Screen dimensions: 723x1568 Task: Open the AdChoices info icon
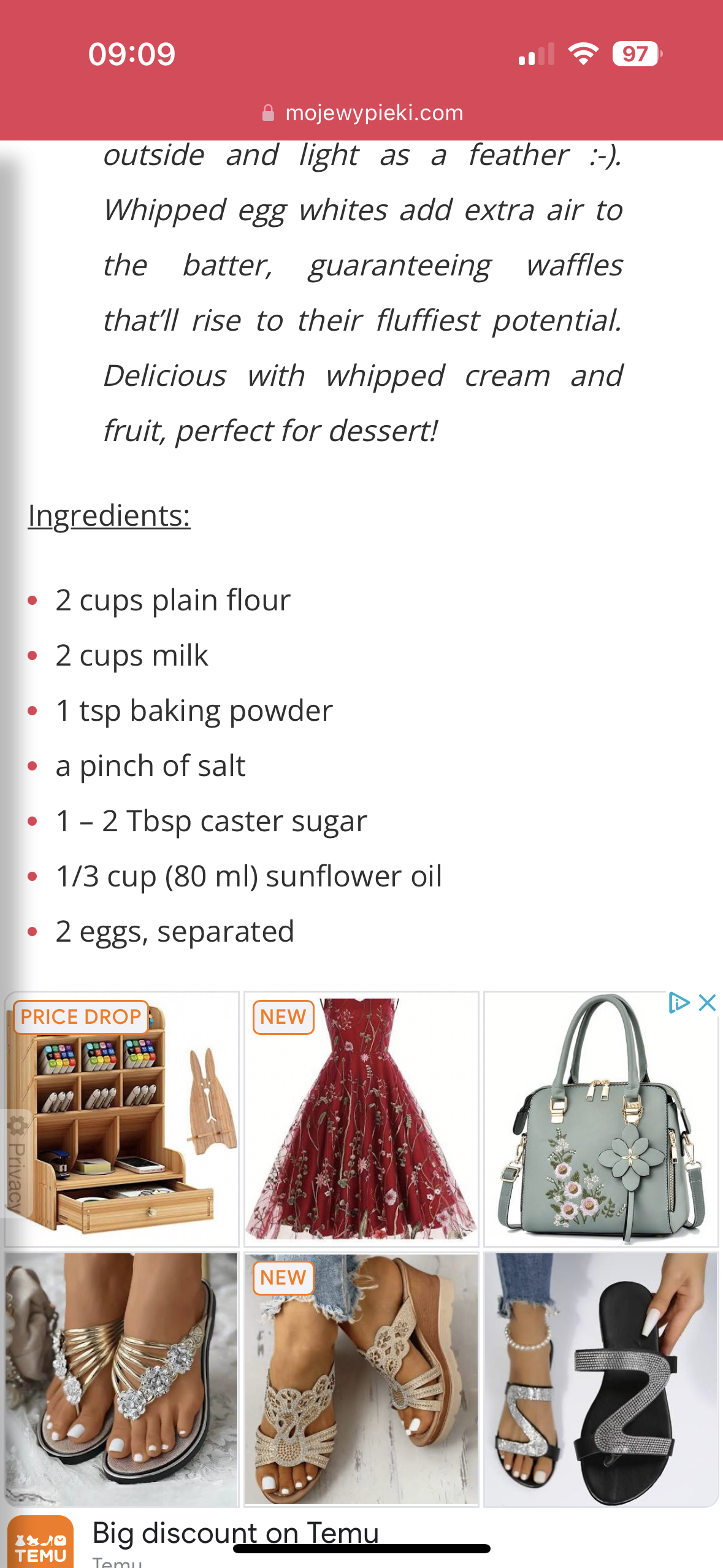tap(678, 1004)
